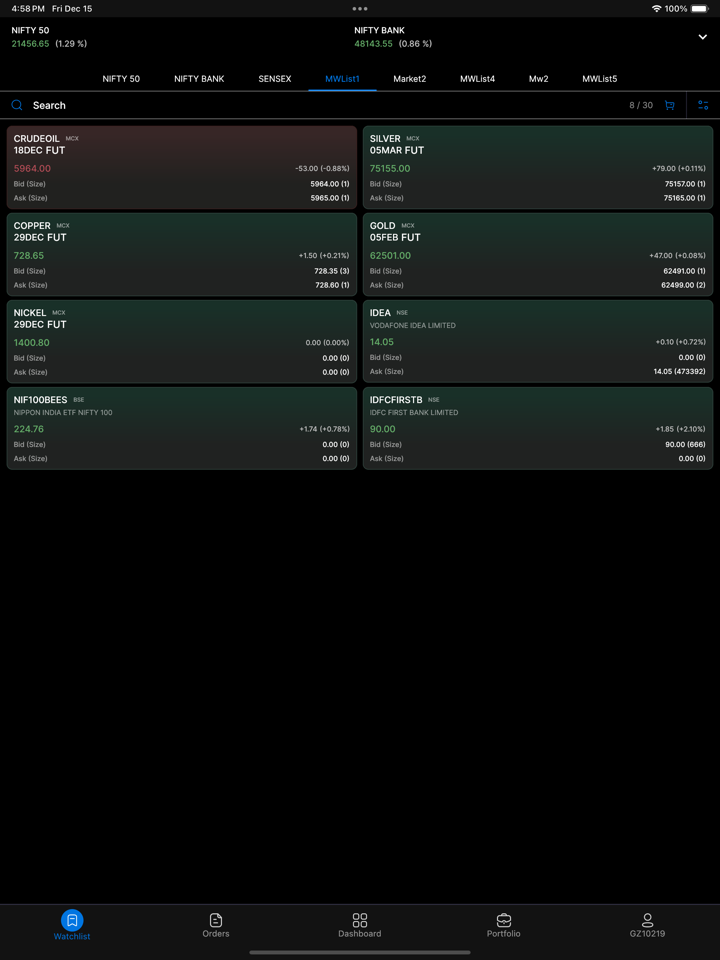
Task: Switch to the Market2 tab
Action: coord(409,78)
